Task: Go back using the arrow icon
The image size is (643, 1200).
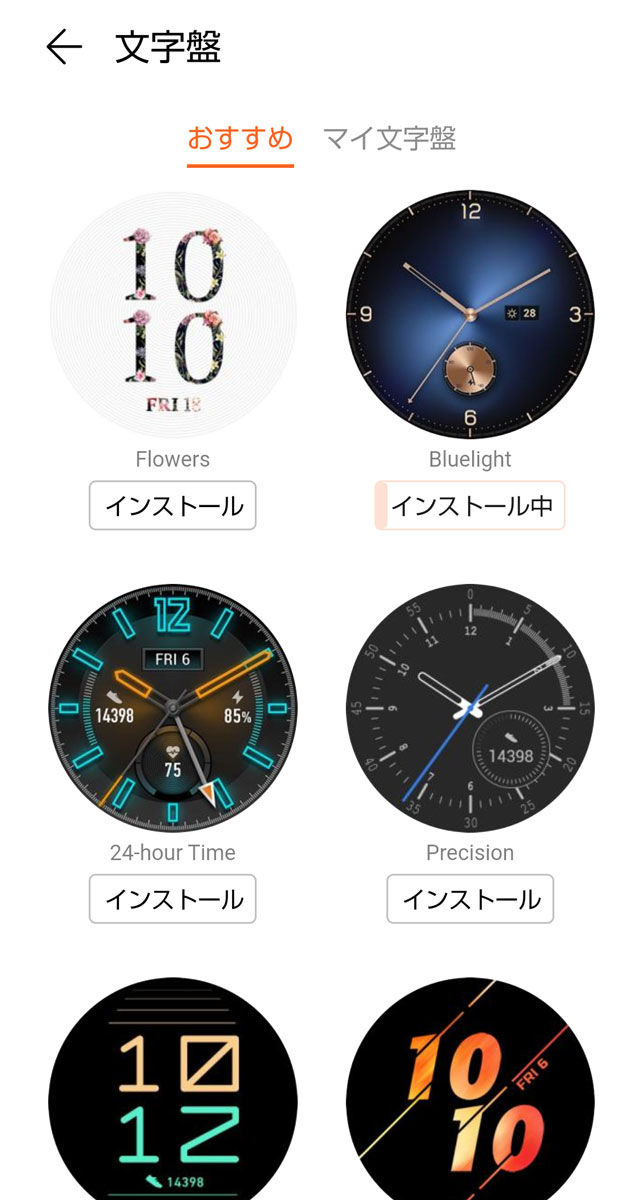Action: pos(64,47)
